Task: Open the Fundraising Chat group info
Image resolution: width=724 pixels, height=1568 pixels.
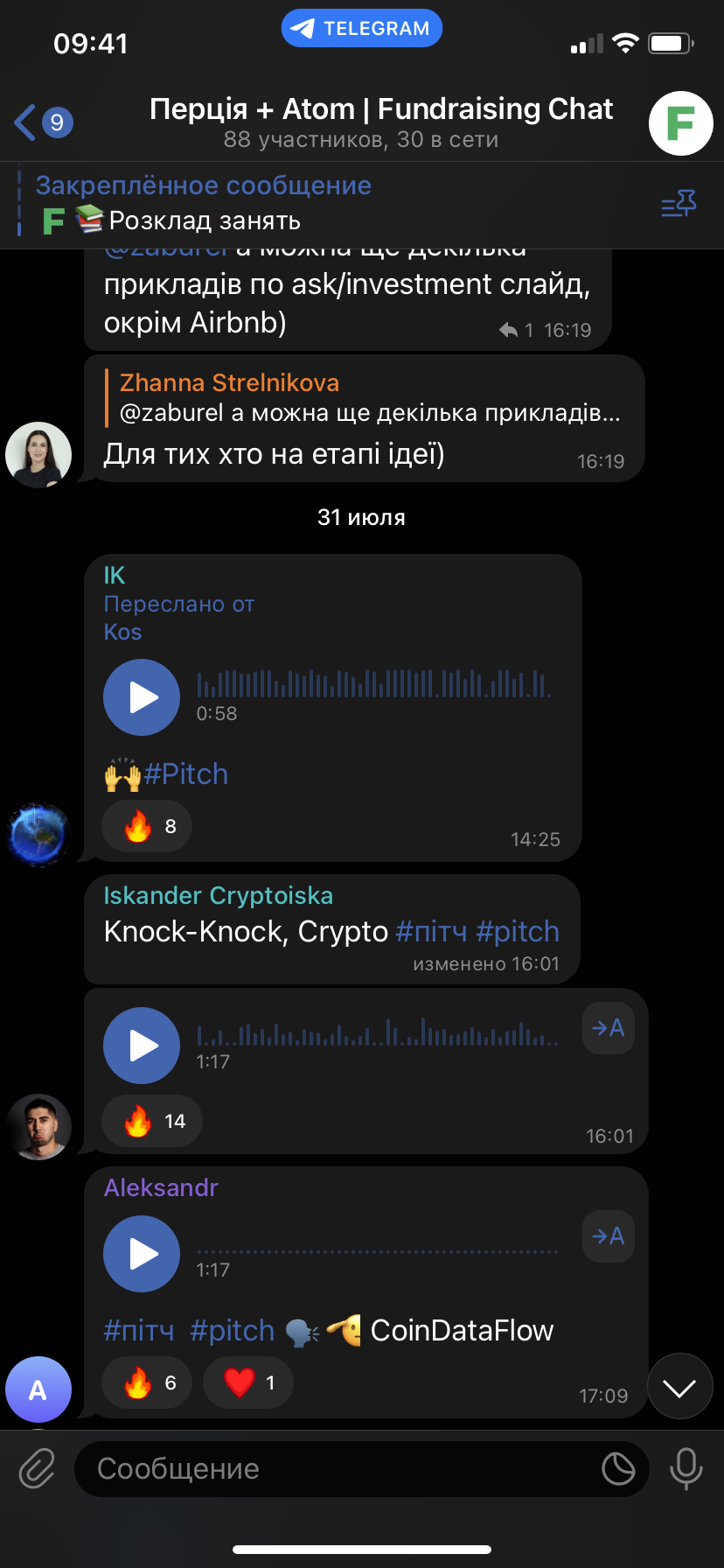Action: 380,122
